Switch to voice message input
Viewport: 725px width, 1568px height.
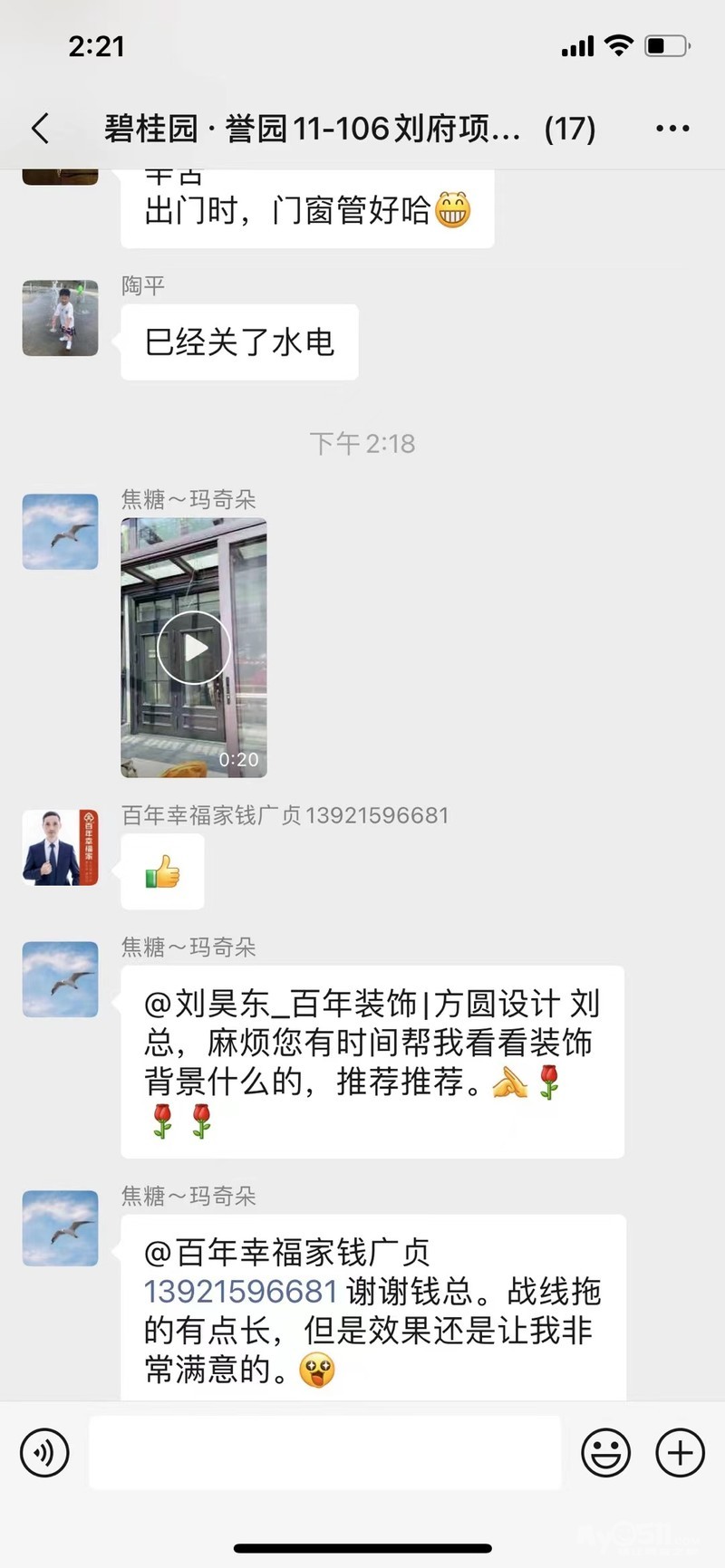44,1452
